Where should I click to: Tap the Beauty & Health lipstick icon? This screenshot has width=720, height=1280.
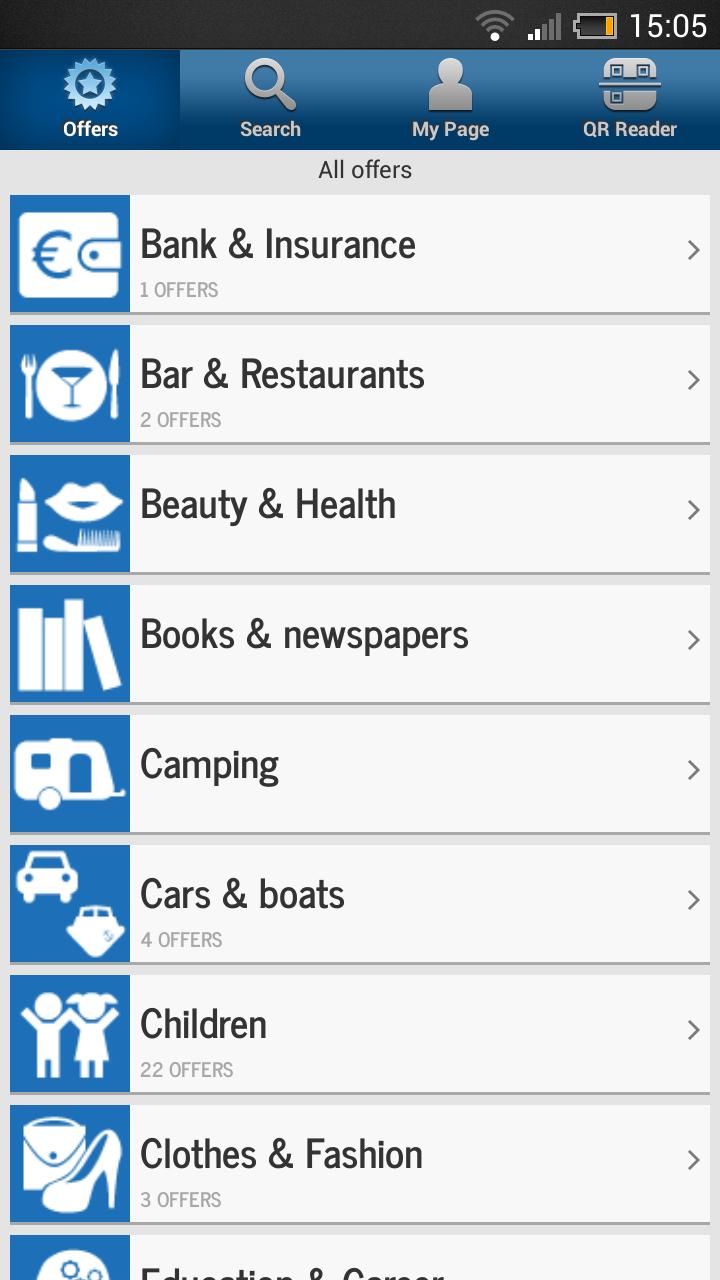coord(69,513)
